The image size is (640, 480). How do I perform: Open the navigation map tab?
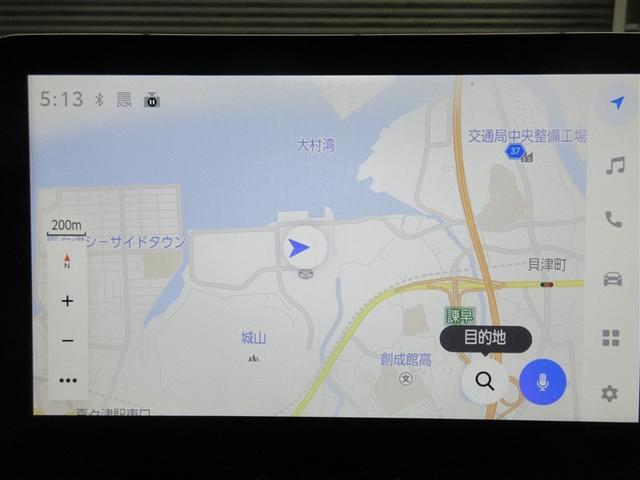616,103
